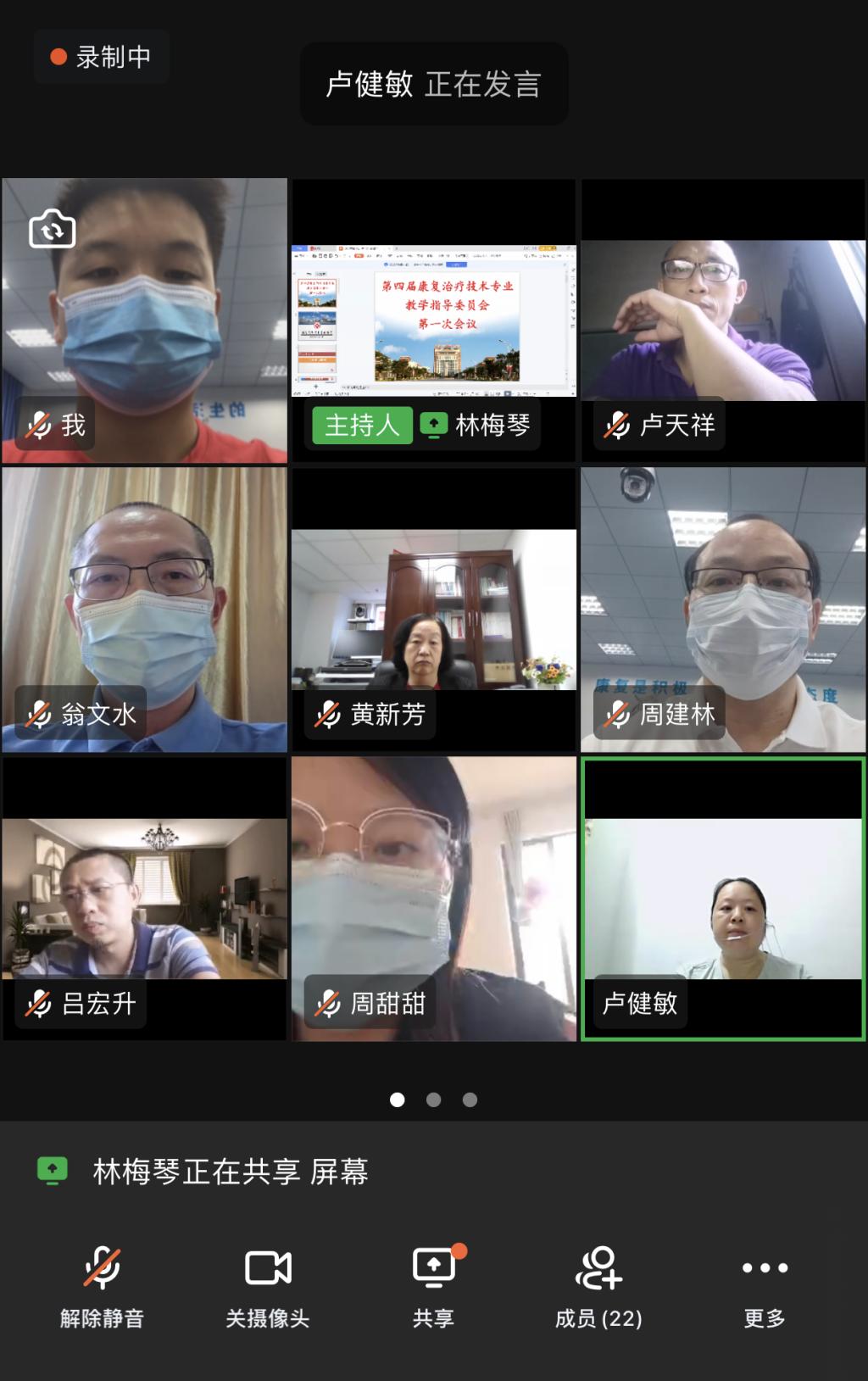
Task: Flip the camera on my video tile
Action: [x=52, y=230]
